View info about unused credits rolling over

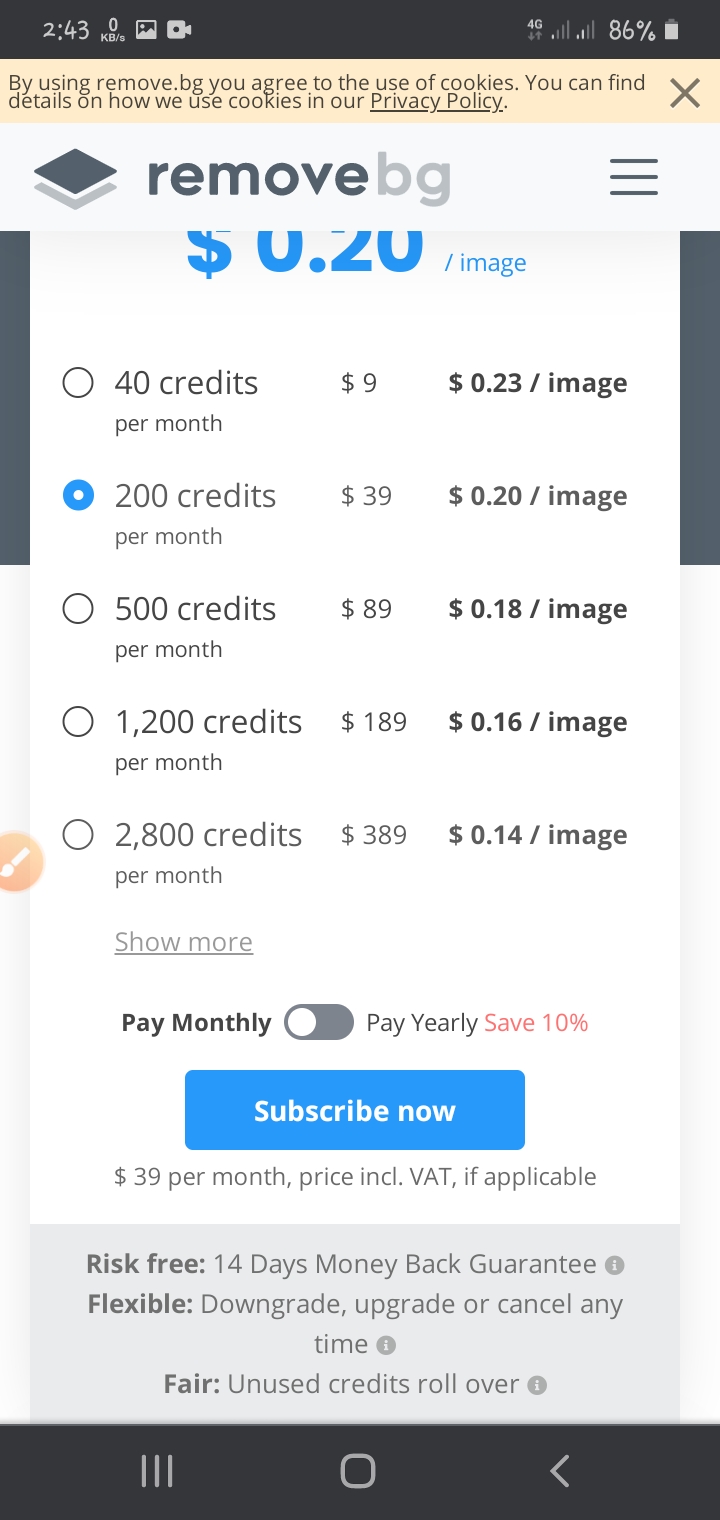537,1385
